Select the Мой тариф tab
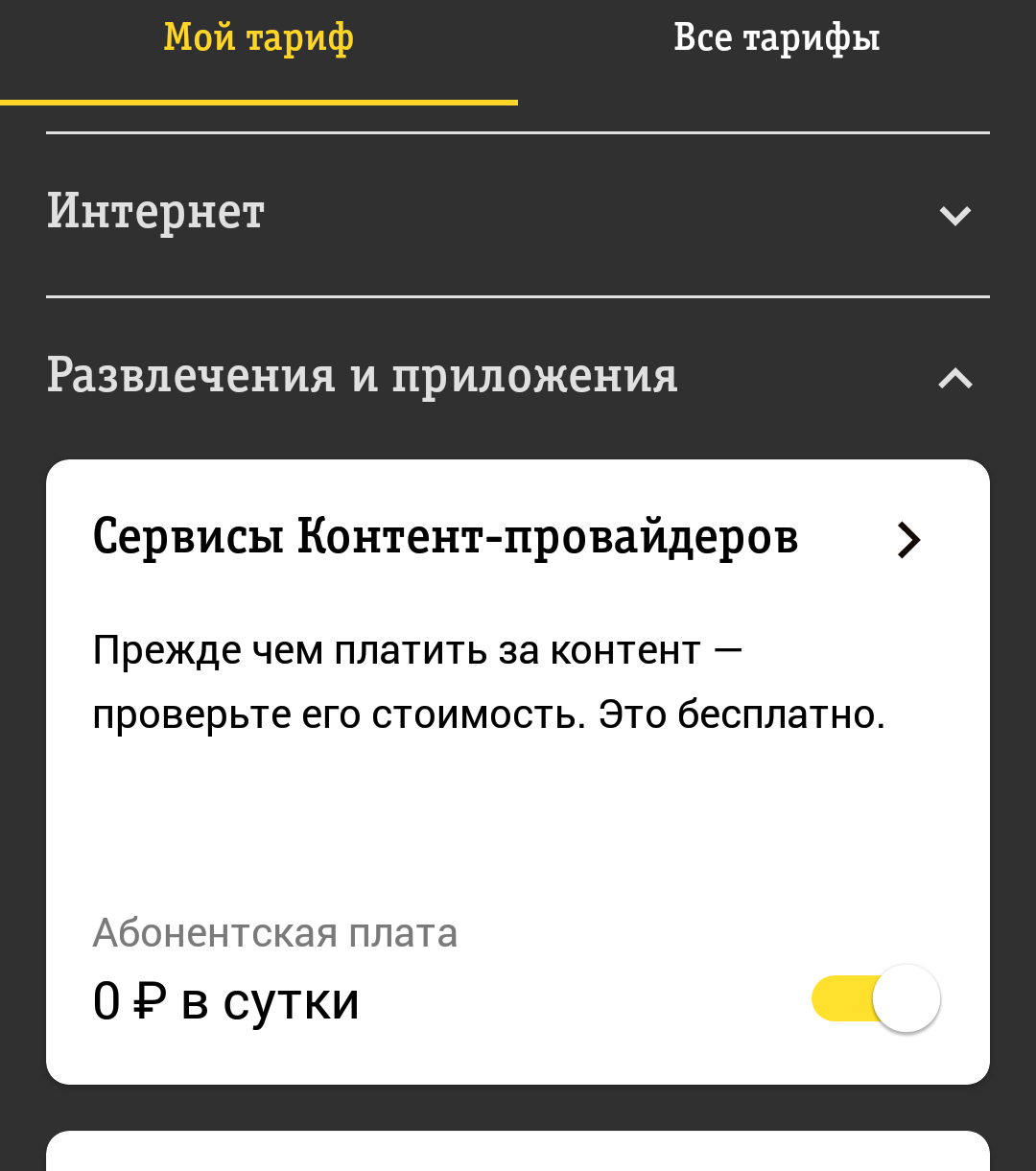The width and height of the screenshot is (1036, 1171). coord(259,39)
